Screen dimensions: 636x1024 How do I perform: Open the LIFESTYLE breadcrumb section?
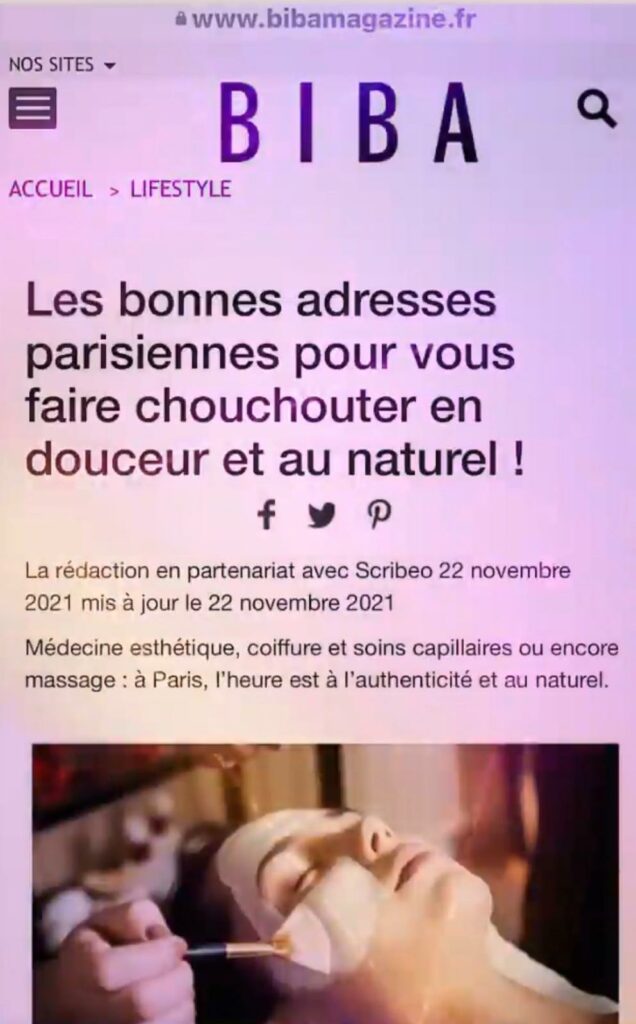pyautogui.click(x=180, y=189)
